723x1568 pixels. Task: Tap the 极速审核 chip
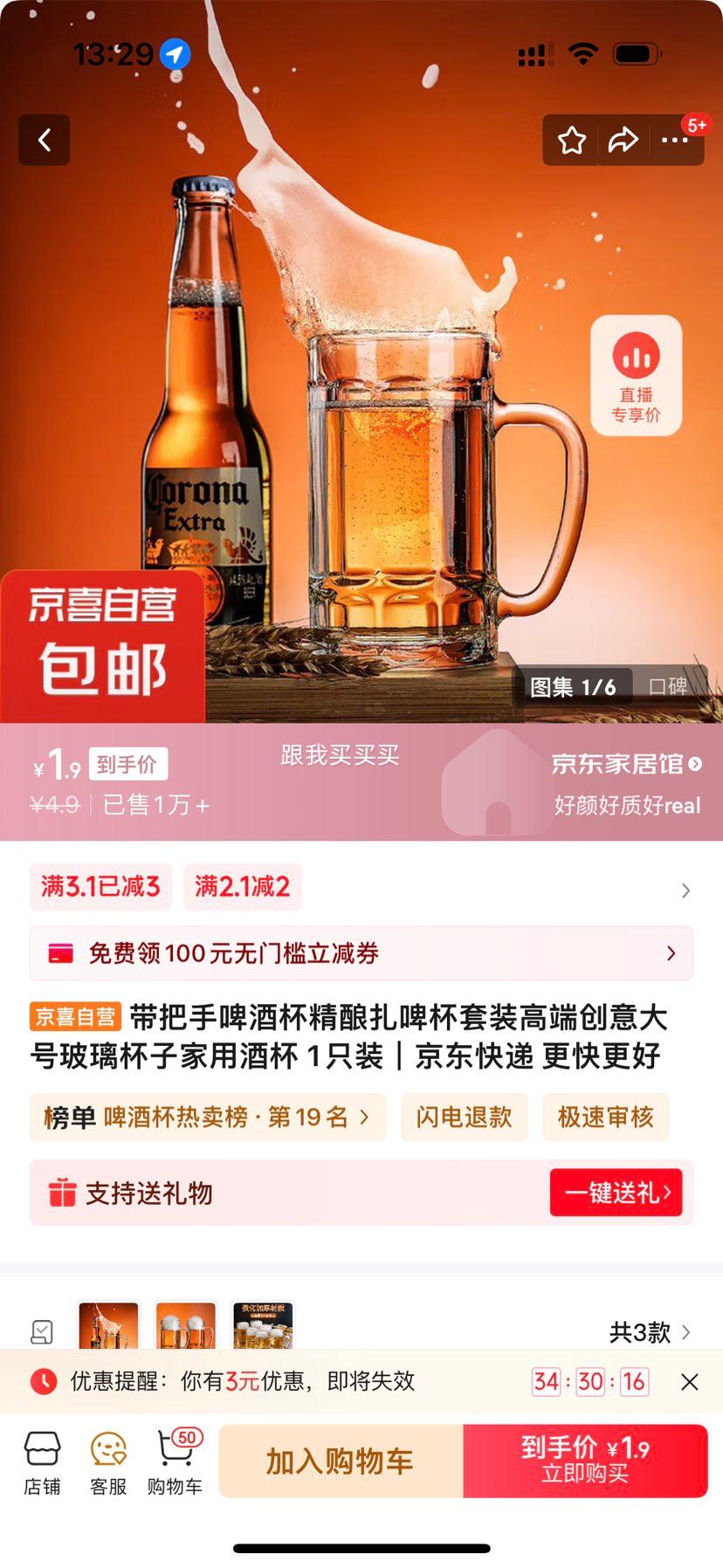[x=605, y=1117]
